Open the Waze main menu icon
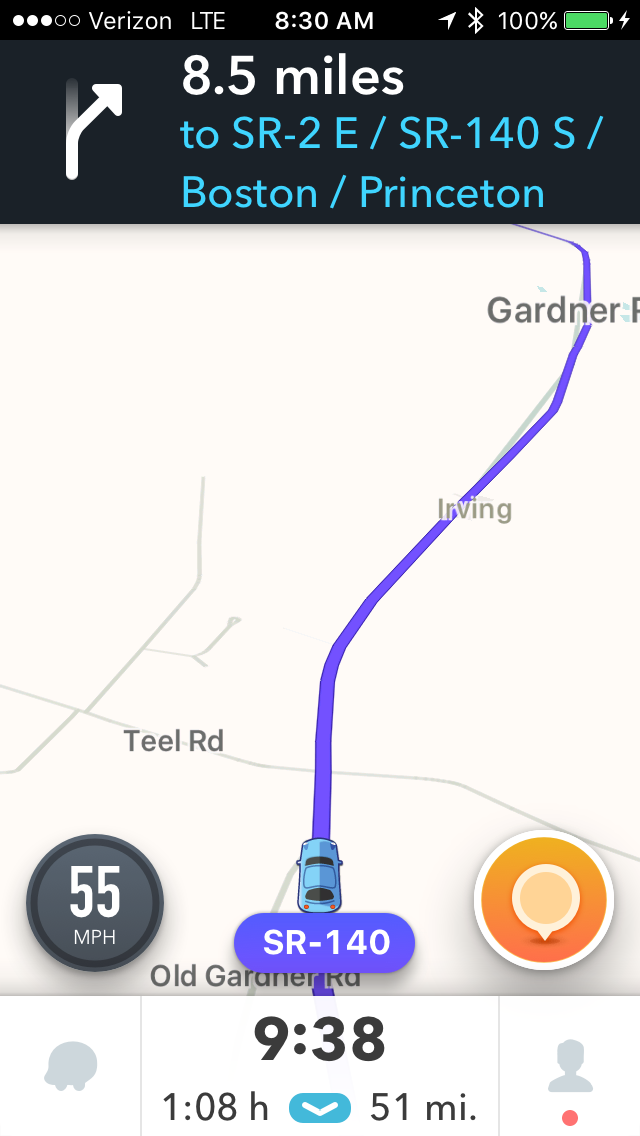Screen dimensions: 640x1136 click(71, 1066)
